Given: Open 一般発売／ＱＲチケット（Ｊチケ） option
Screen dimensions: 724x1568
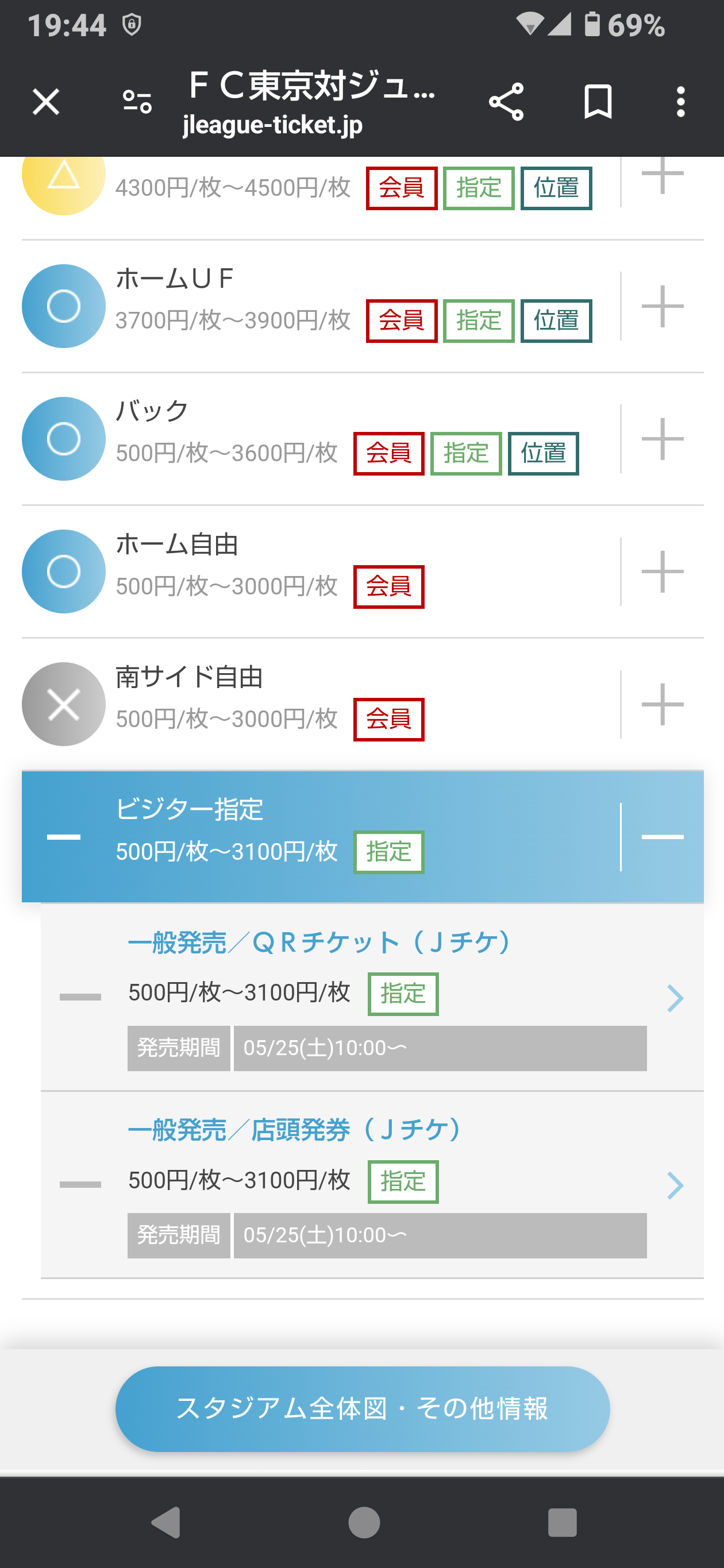Looking at the screenshot, I should pos(372,997).
